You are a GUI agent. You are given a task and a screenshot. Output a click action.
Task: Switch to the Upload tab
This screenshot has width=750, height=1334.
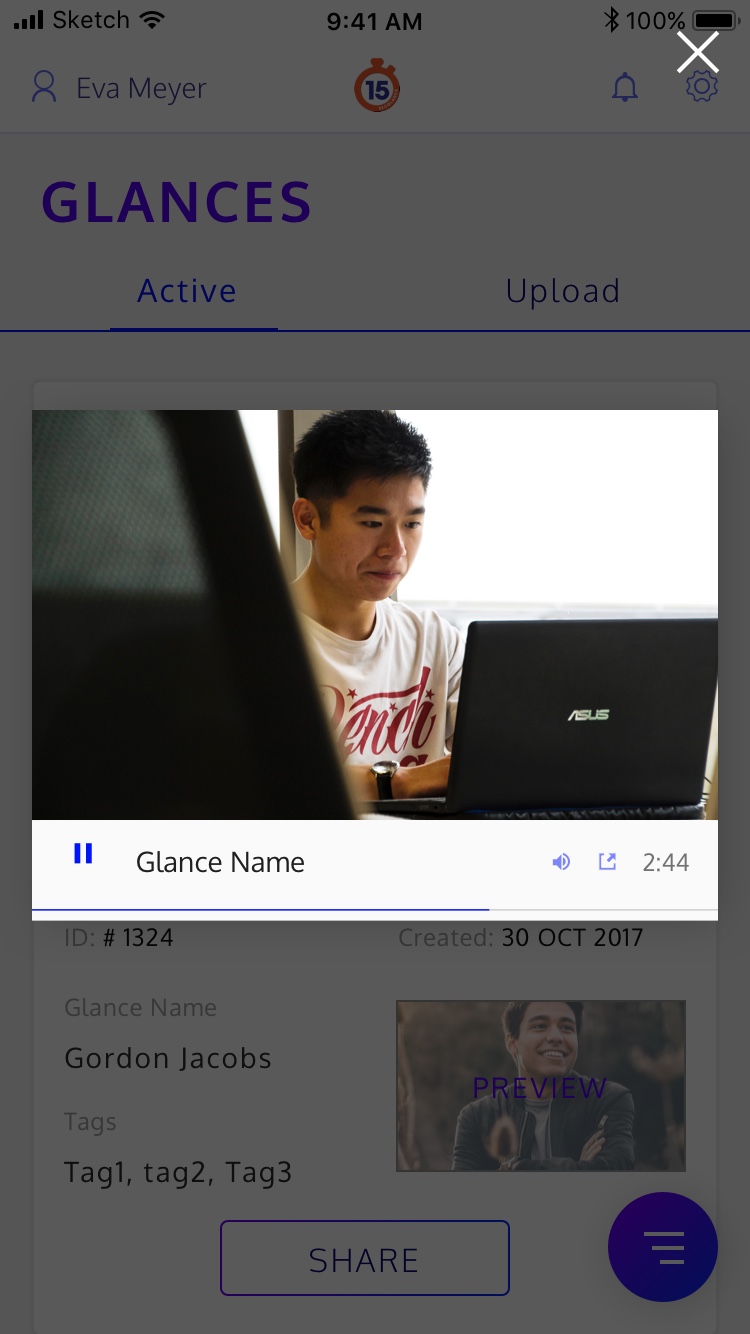pos(563,291)
